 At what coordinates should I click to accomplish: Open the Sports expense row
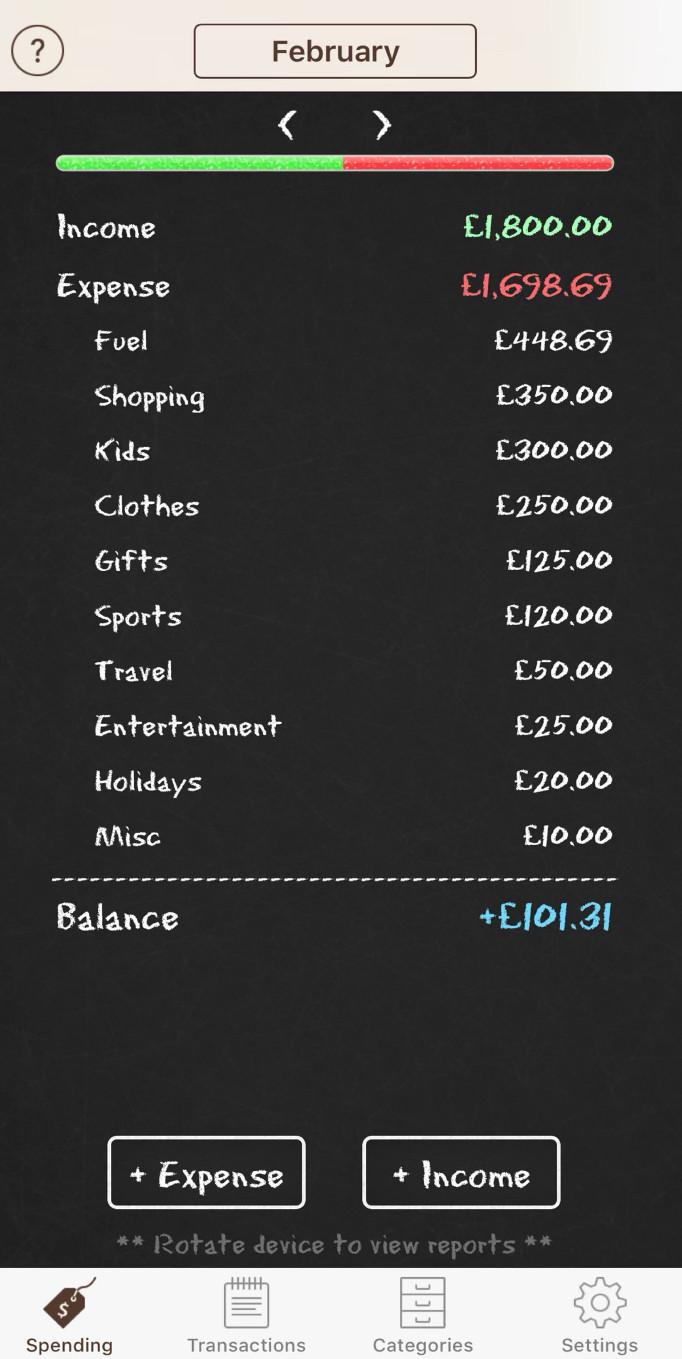(334, 616)
